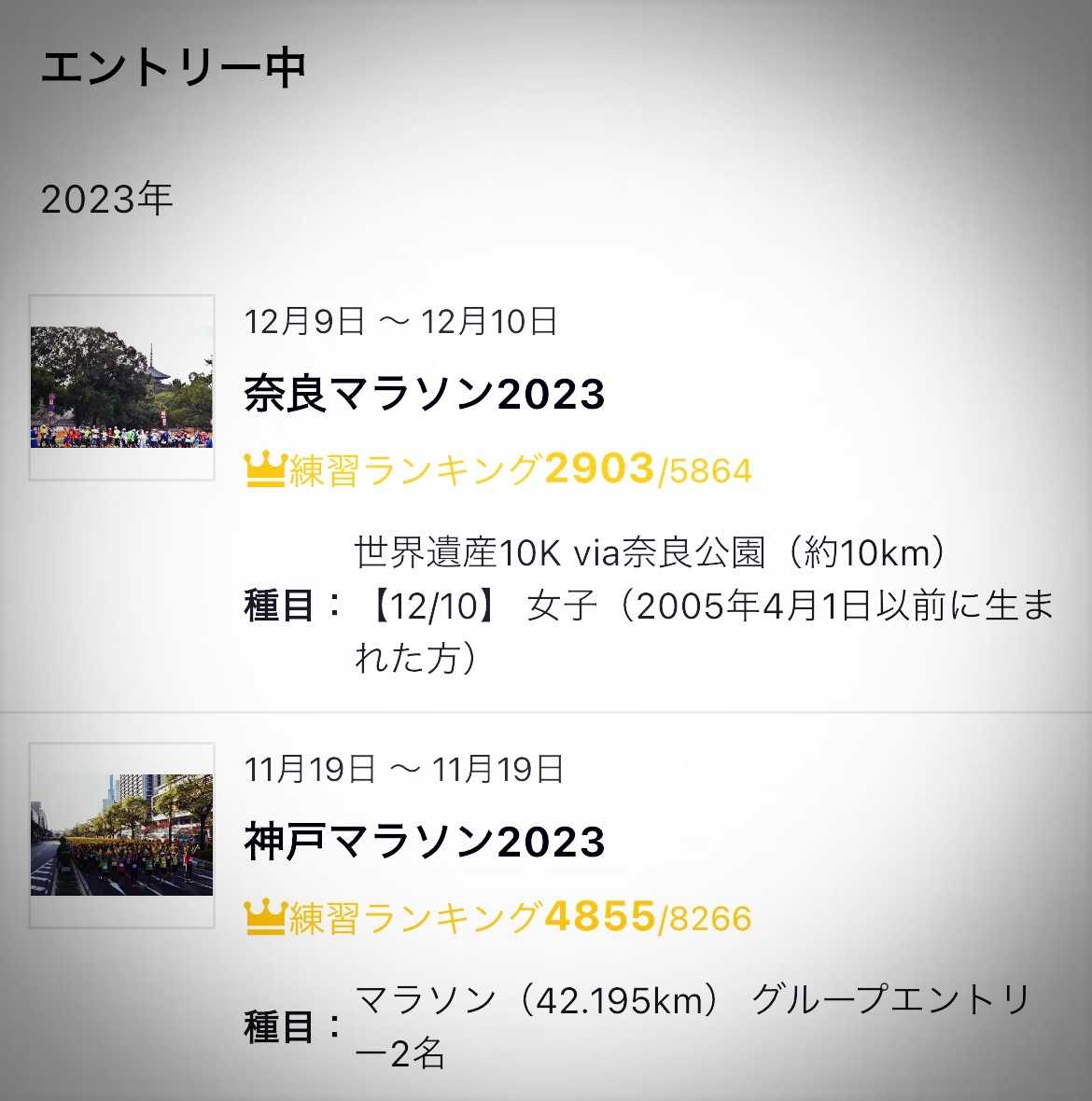View 練習ランキング 2903/5864 for 奈良マラソン
1092x1101 pixels.
pyautogui.click(x=497, y=469)
